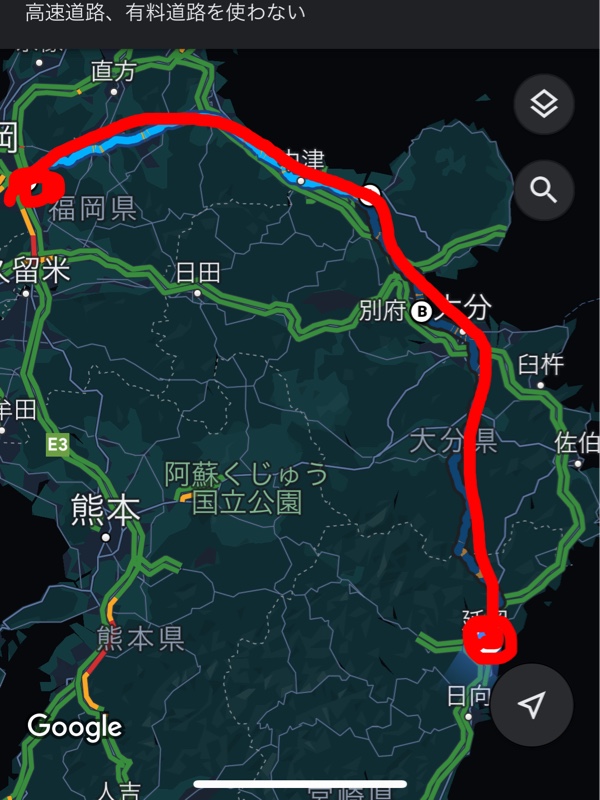Re-center map with the location arrow
600x800 pixels.
[531, 705]
